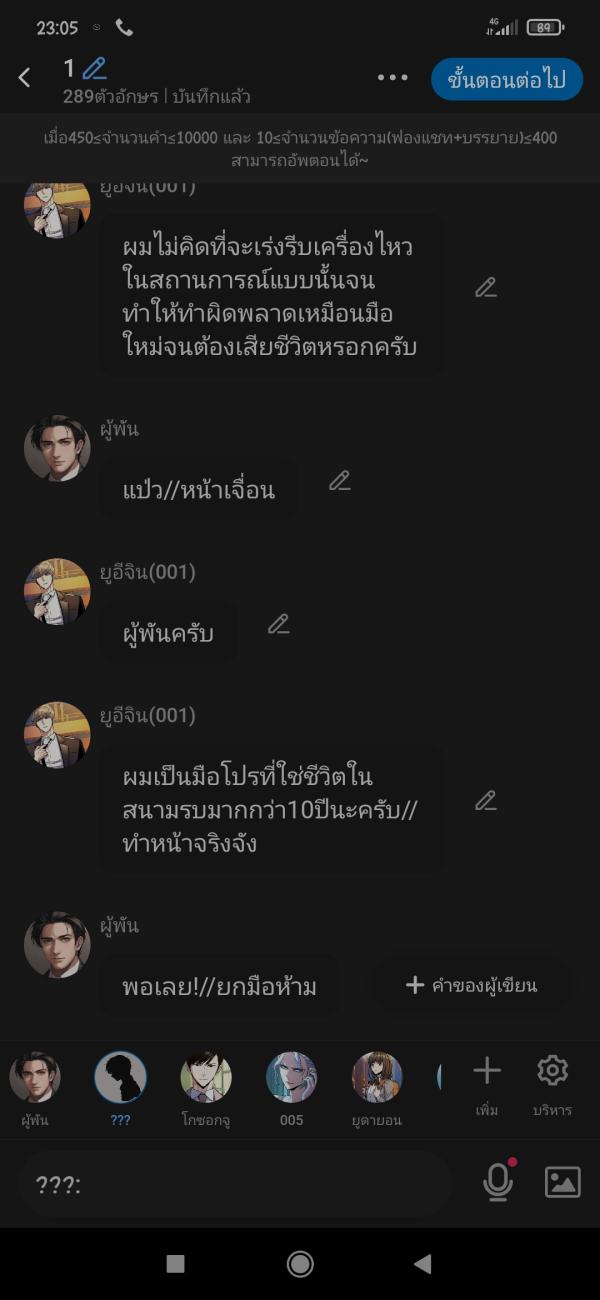Edit the message ผู้พันครับ

click(278, 625)
